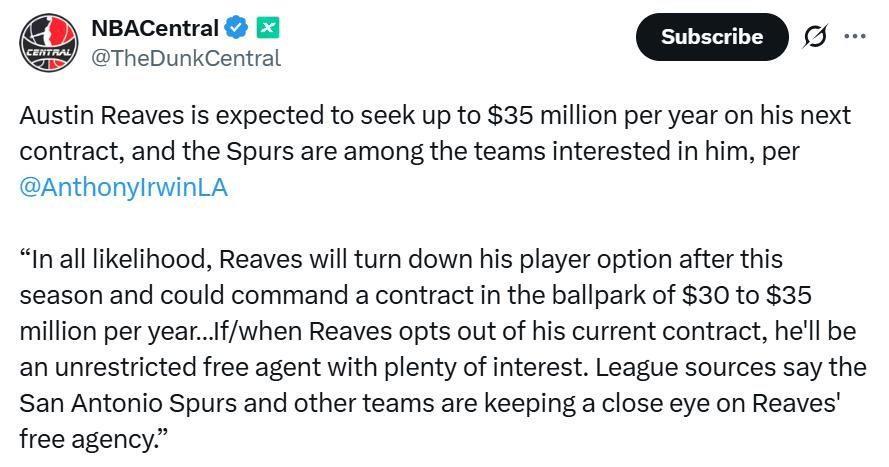Open the post's overflow menu

click(x=855, y=36)
